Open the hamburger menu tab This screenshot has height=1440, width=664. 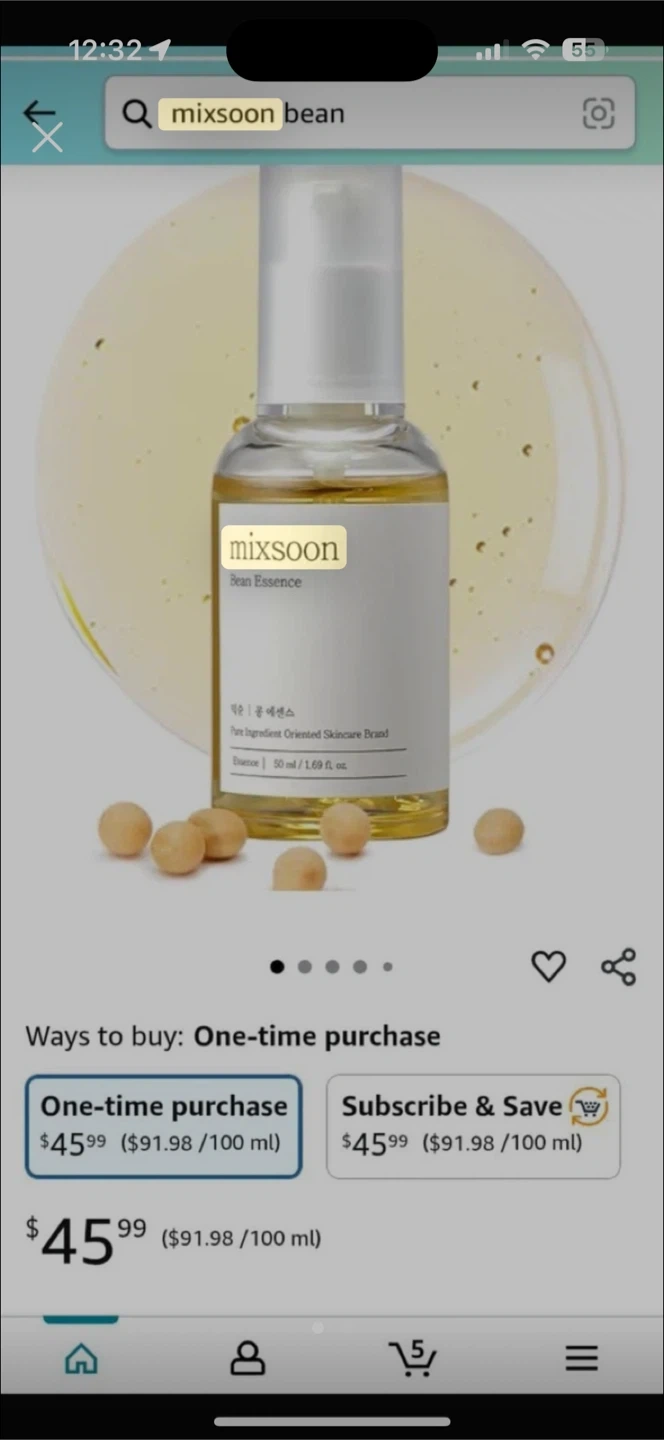tap(581, 1358)
